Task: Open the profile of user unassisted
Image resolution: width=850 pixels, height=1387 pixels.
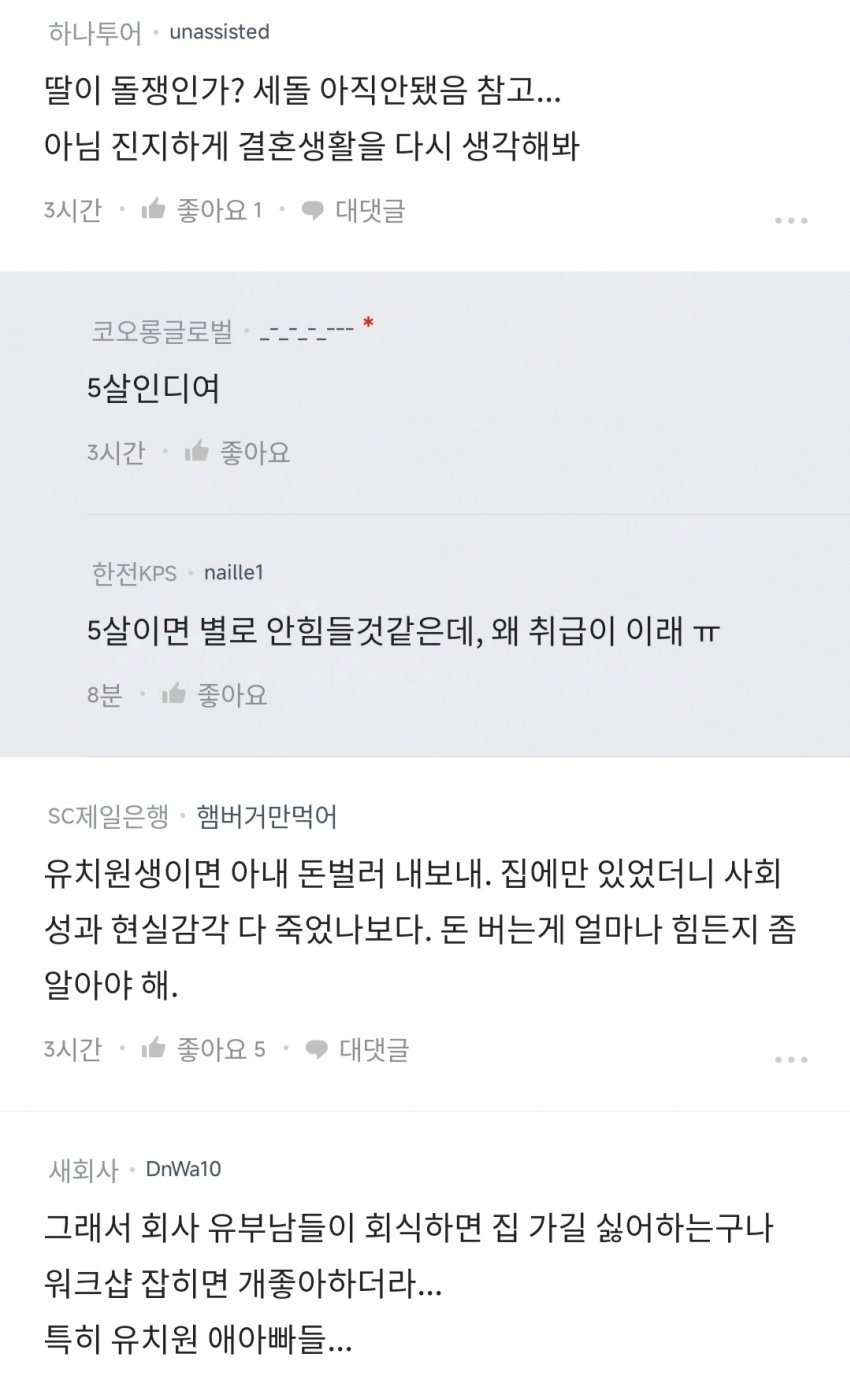Action: tap(219, 32)
